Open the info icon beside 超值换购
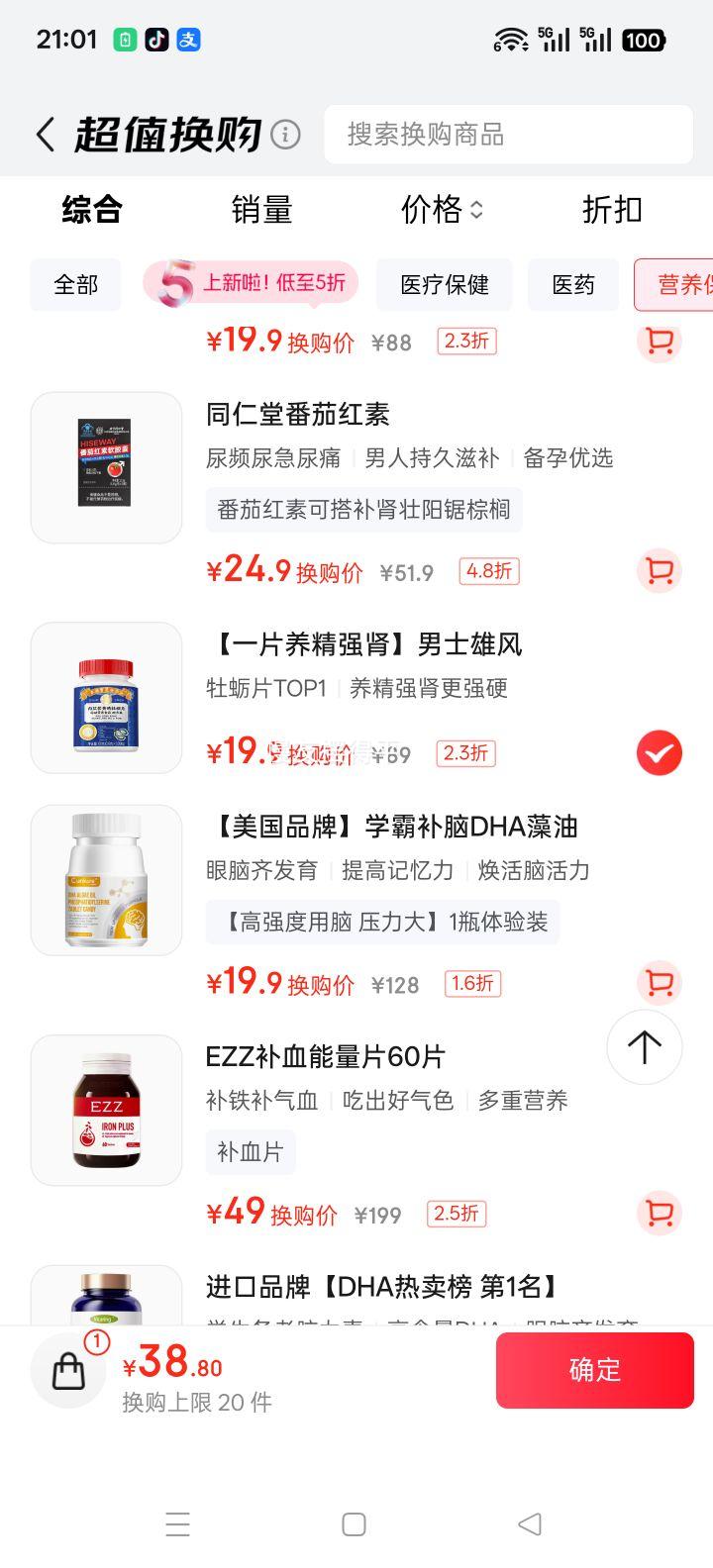Screen dimensions: 713x1568 (x=285, y=134)
